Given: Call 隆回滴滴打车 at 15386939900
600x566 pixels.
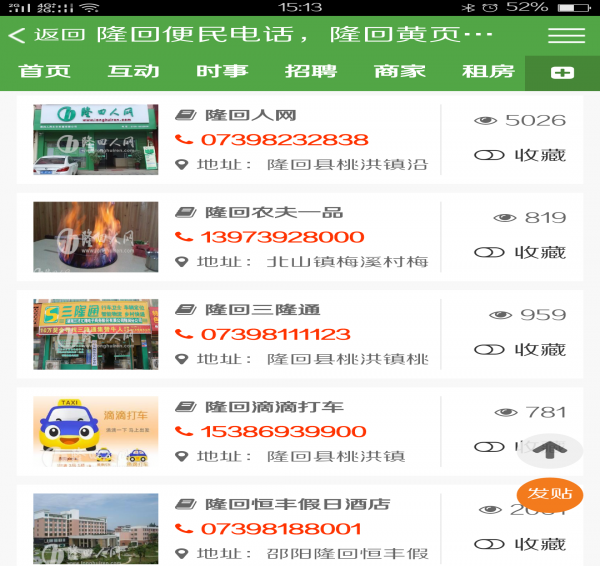Looking at the screenshot, I should [283, 431].
